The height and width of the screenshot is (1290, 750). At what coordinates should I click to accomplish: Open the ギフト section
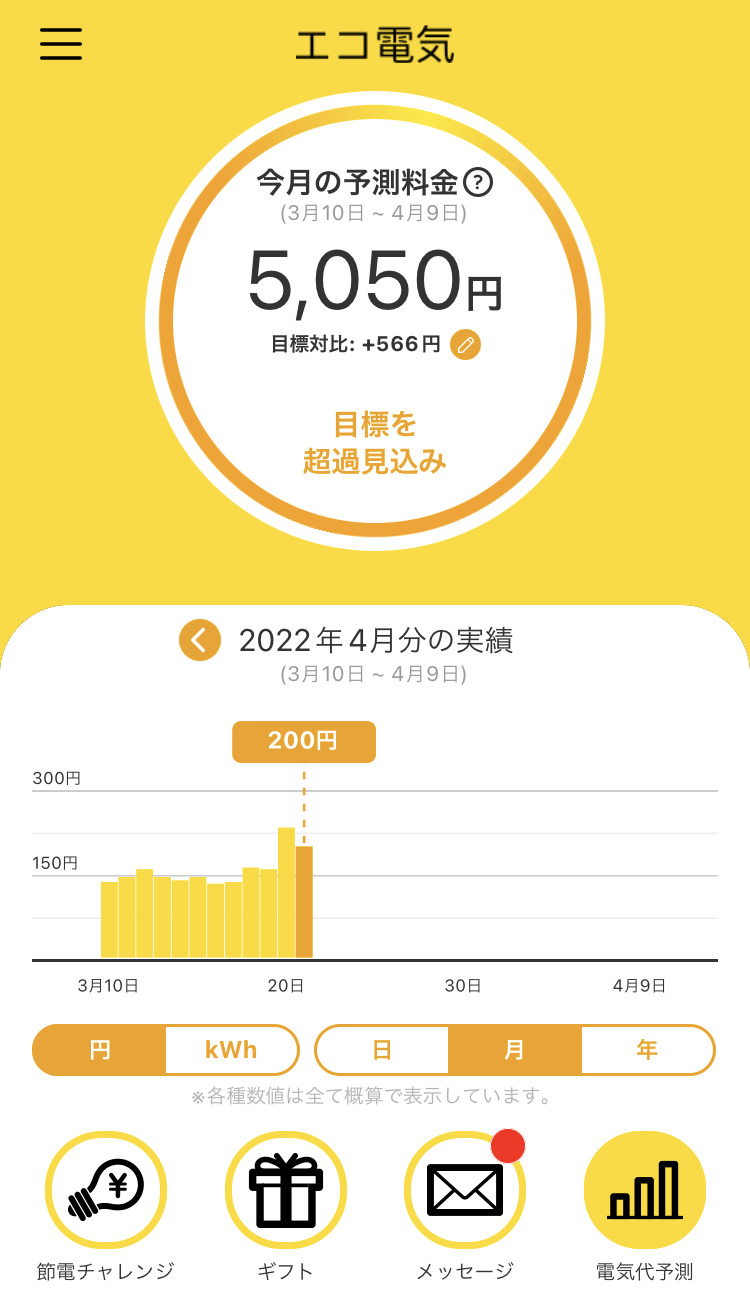(x=285, y=1192)
